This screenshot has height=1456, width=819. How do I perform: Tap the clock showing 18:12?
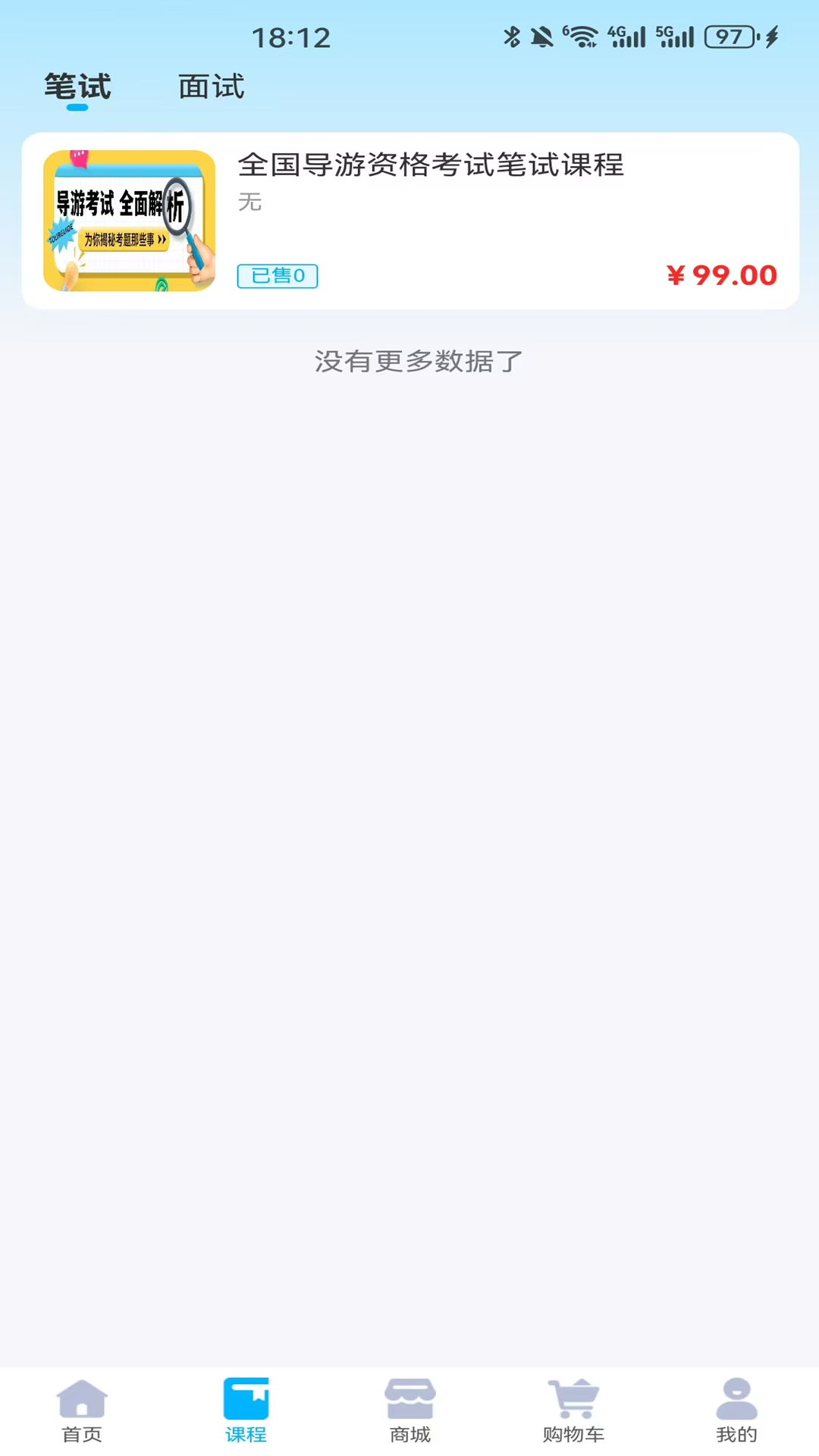[296, 36]
